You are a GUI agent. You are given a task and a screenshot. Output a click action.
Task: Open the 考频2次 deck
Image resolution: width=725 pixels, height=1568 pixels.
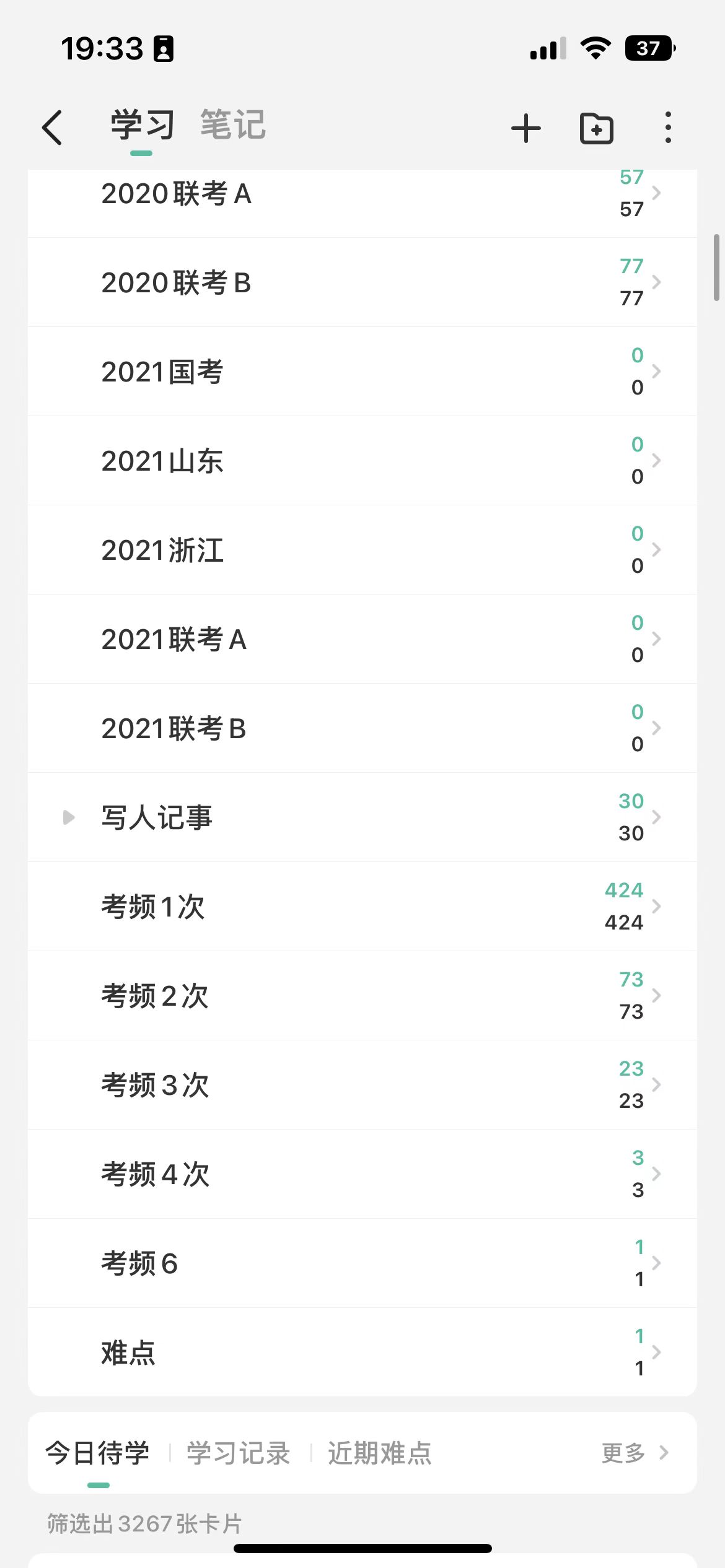(x=362, y=996)
